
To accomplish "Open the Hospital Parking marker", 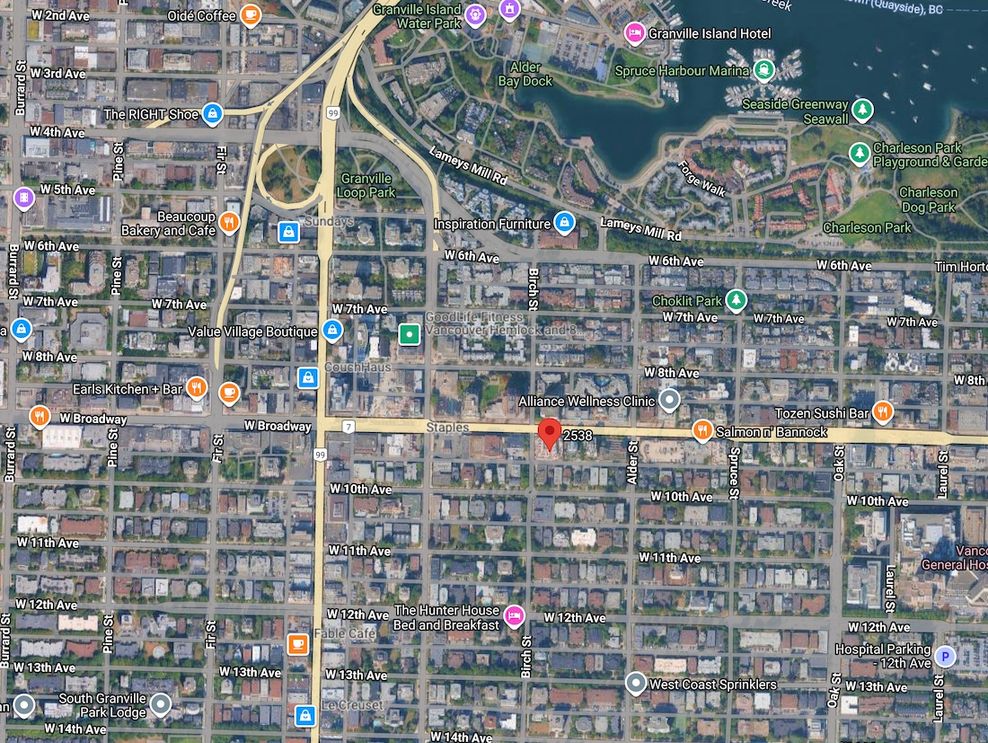I will [x=945, y=656].
